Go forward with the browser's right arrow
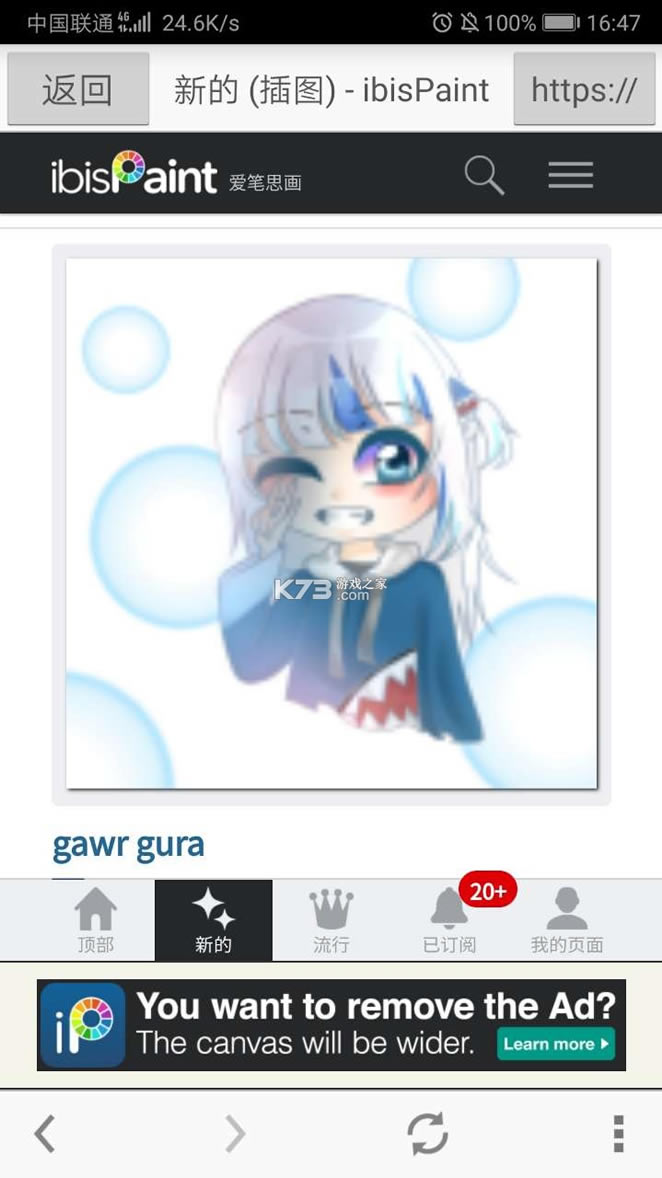Image resolution: width=662 pixels, height=1178 pixels. click(235, 1134)
